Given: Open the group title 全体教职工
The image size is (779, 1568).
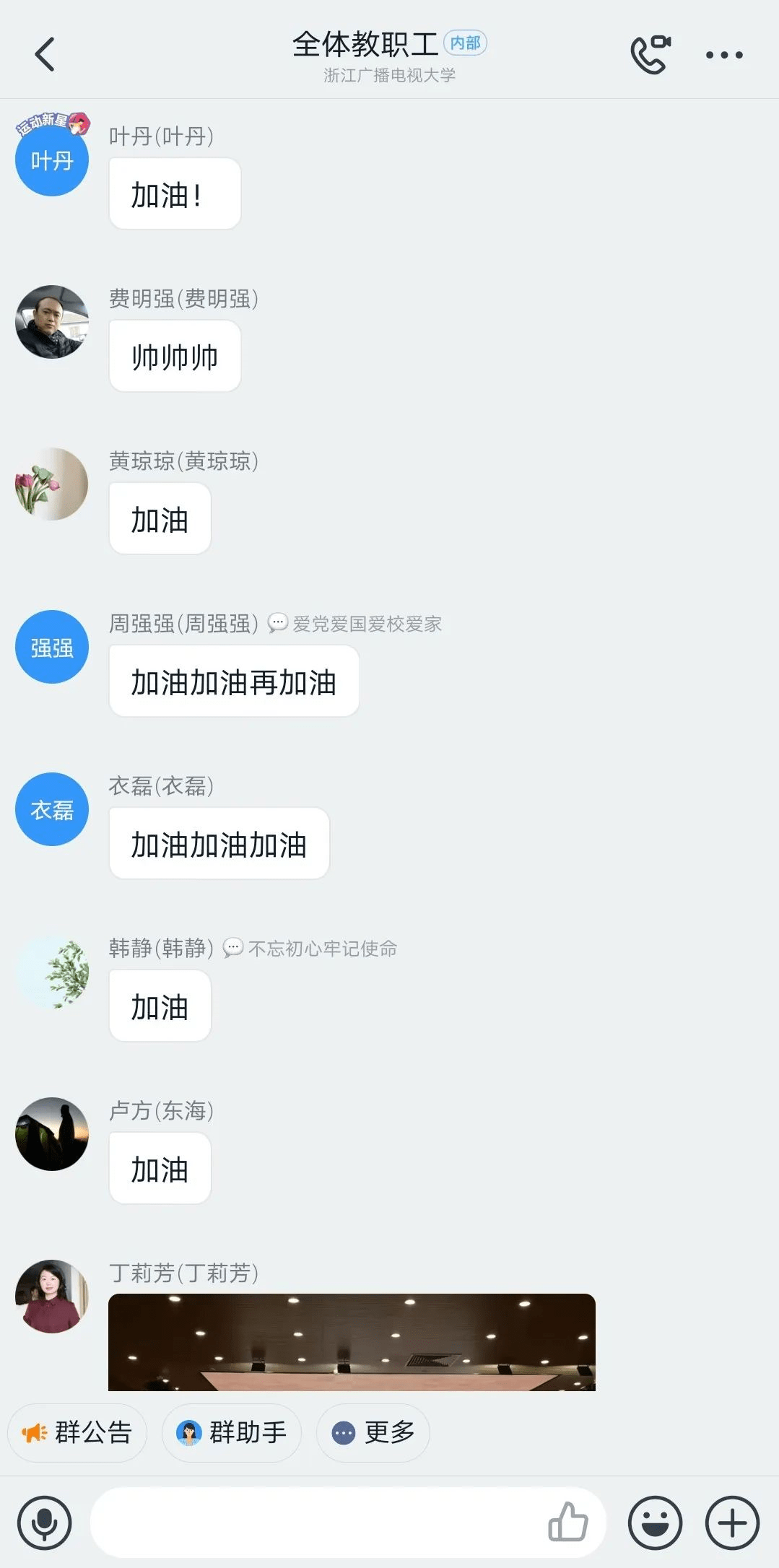Looking at the screenshot, I should (x=365, y=43).
